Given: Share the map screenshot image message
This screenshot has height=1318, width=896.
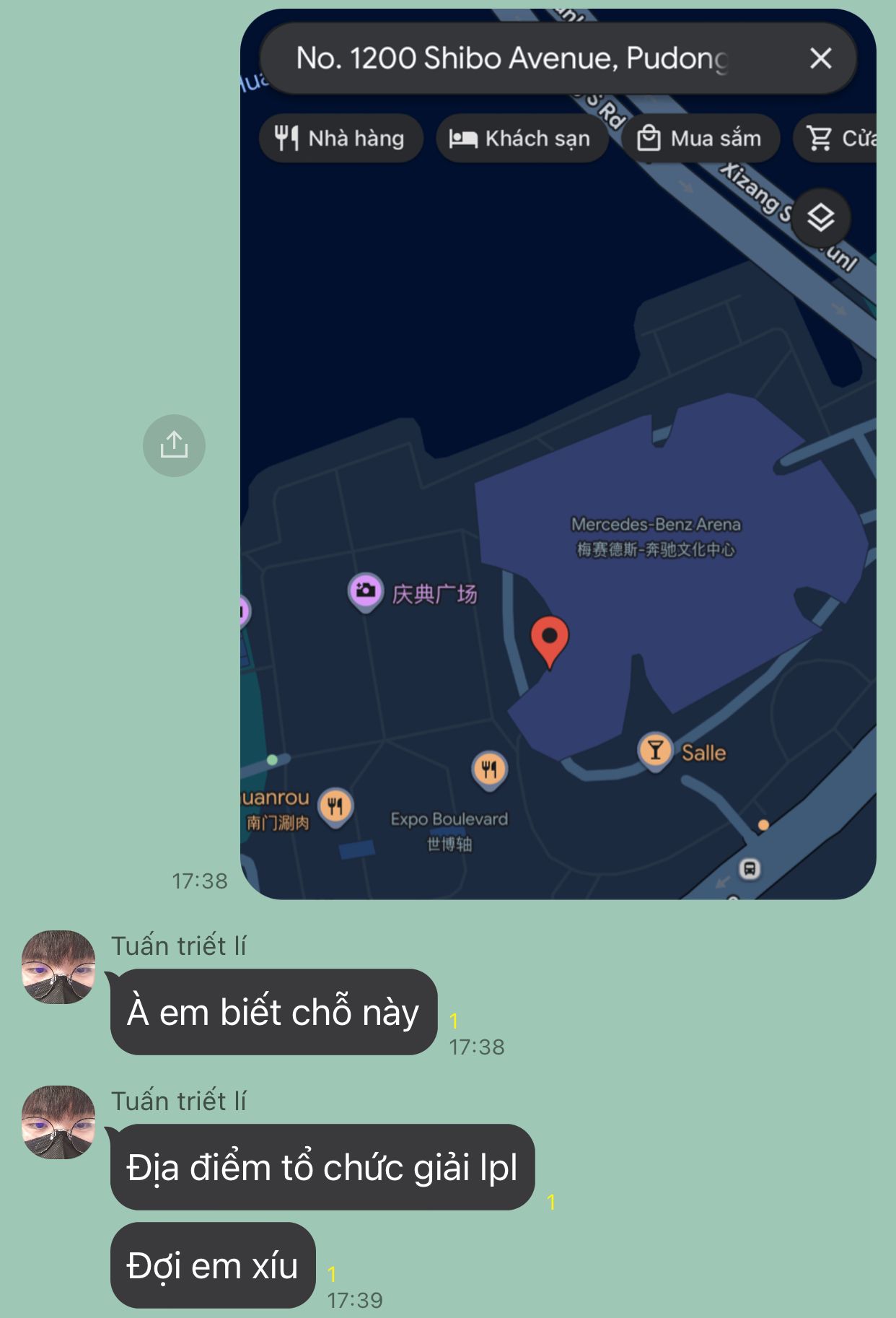Looking at the screenshot, I should pos(174,445).
